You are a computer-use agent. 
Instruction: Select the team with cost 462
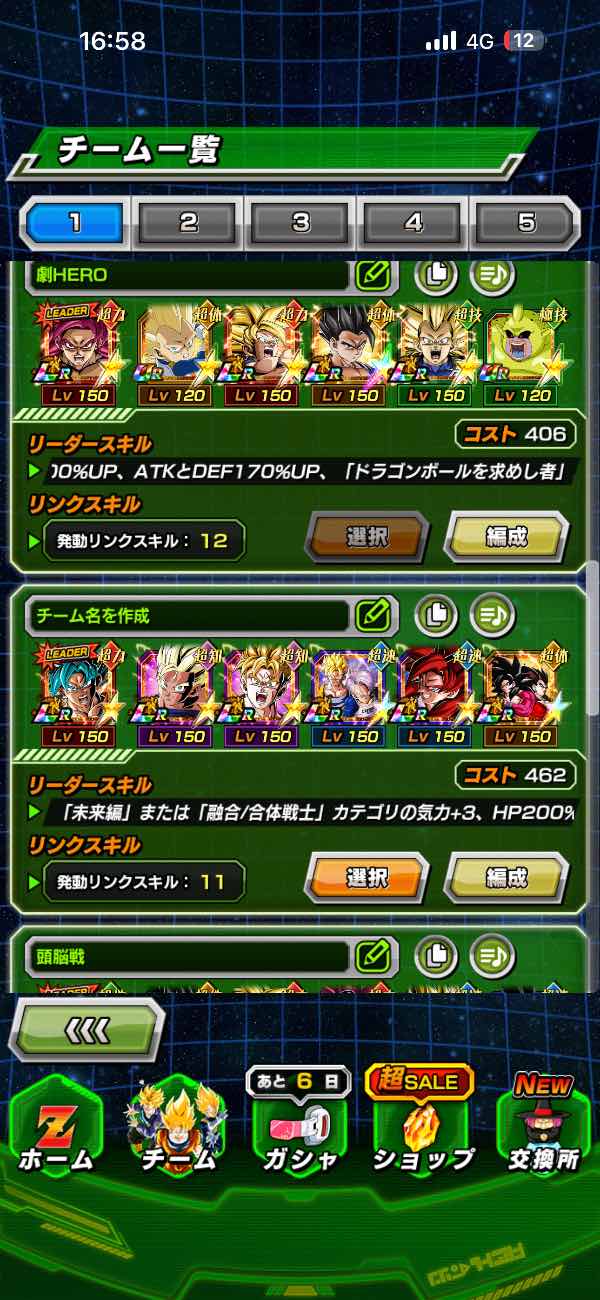click(x=366, y=878)
